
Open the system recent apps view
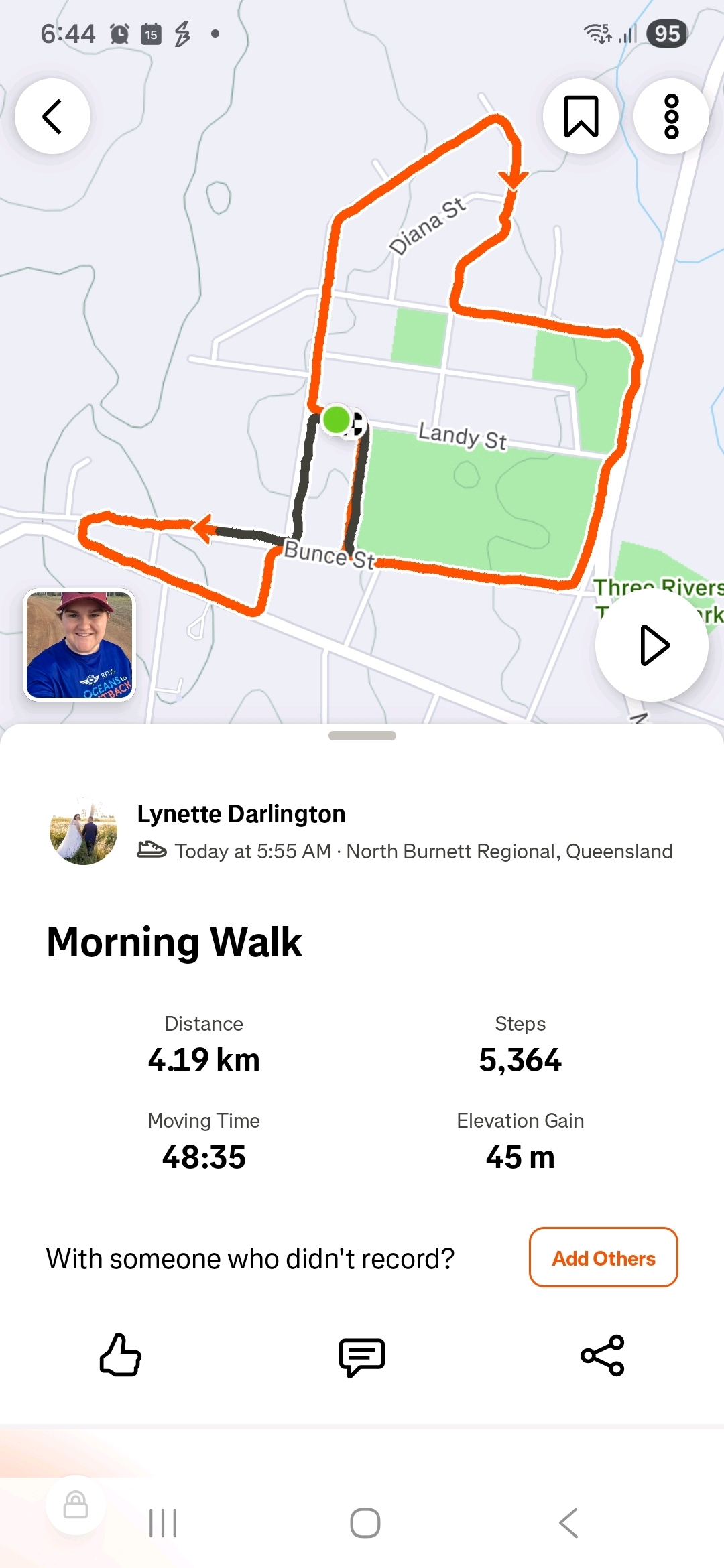(163, 1523)
